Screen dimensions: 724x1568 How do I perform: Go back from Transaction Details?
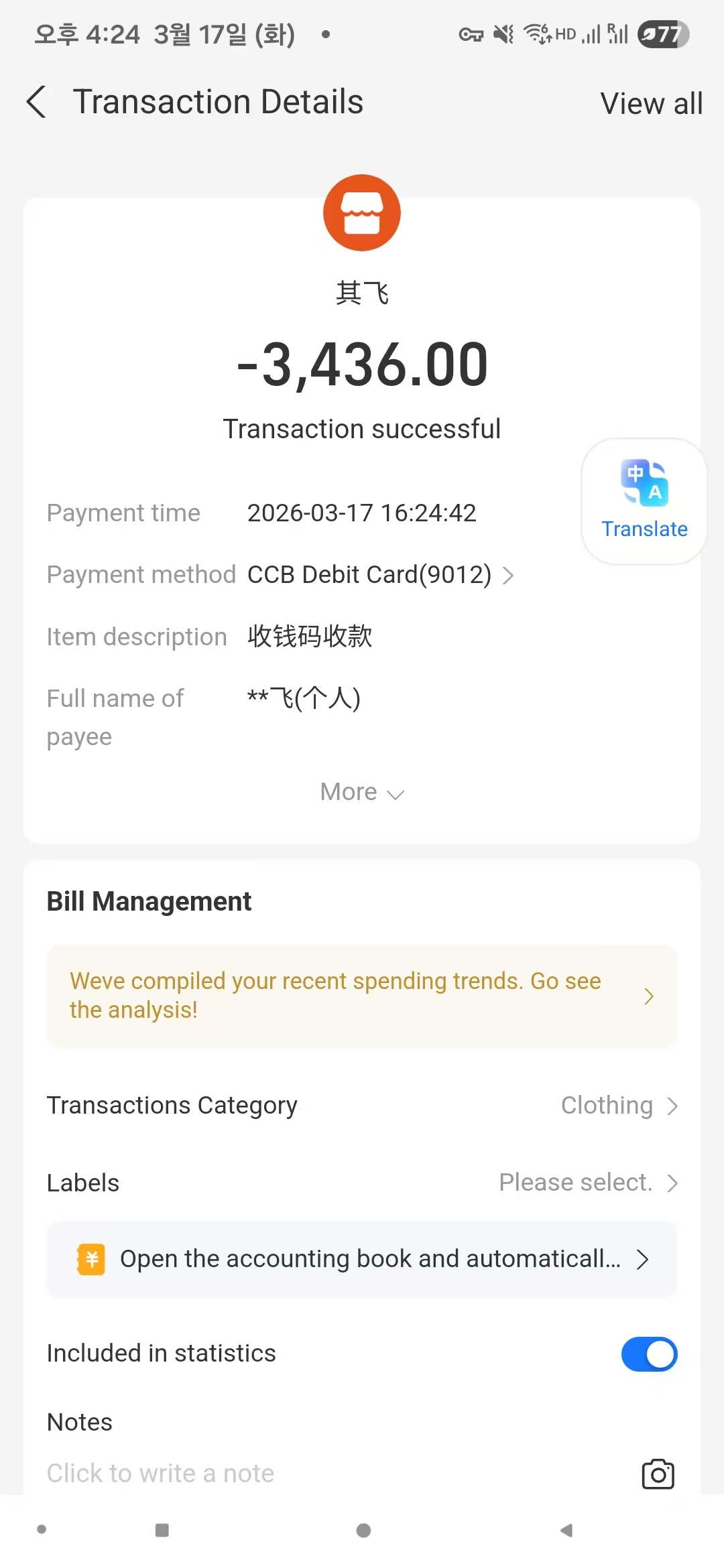coord(37,103)
